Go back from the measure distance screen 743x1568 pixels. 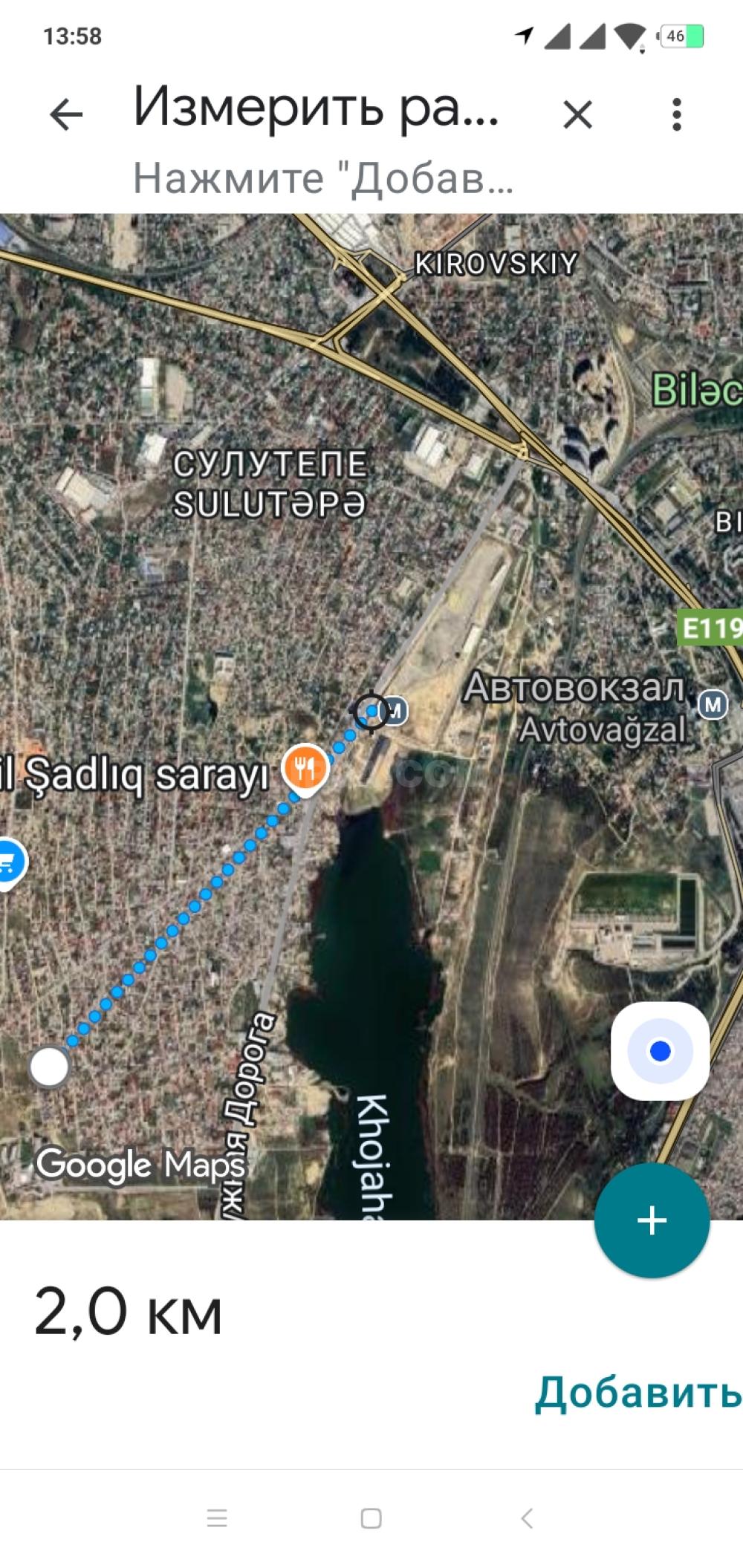coord(65,115)
